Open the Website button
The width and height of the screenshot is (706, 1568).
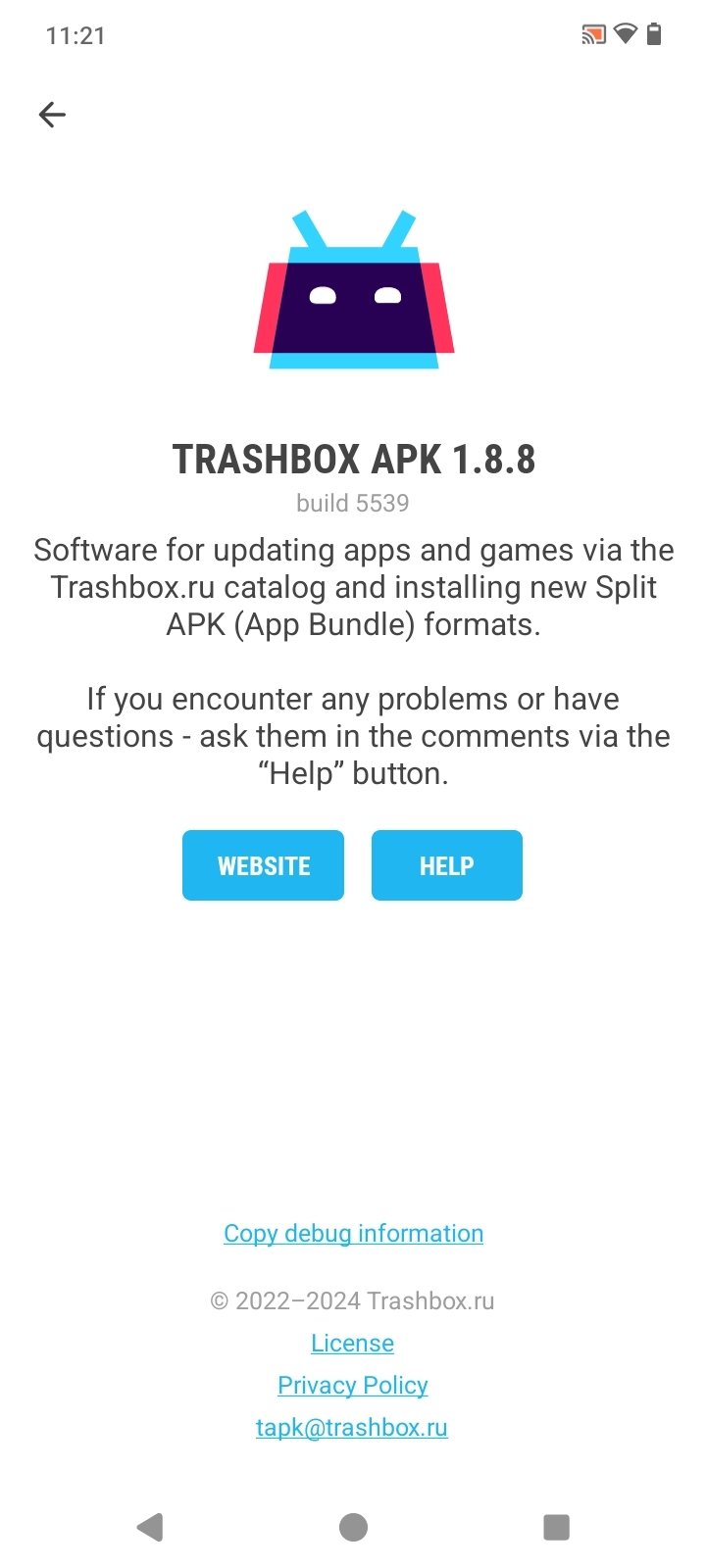click(x=263, y=865)
